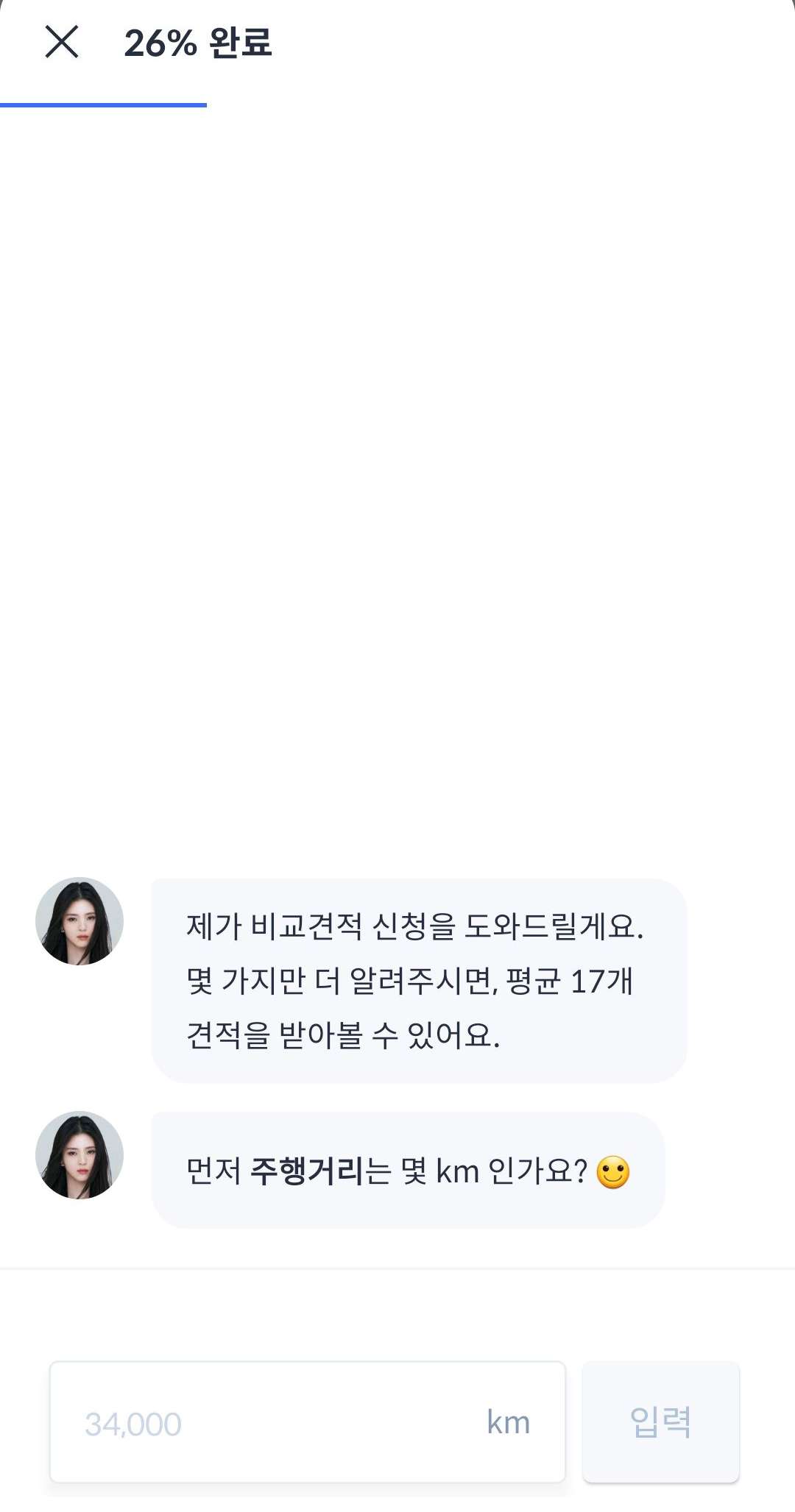Tap the input area row at the bottom
This screenshot has height=1512, width=795.
tap(397, 1422)
